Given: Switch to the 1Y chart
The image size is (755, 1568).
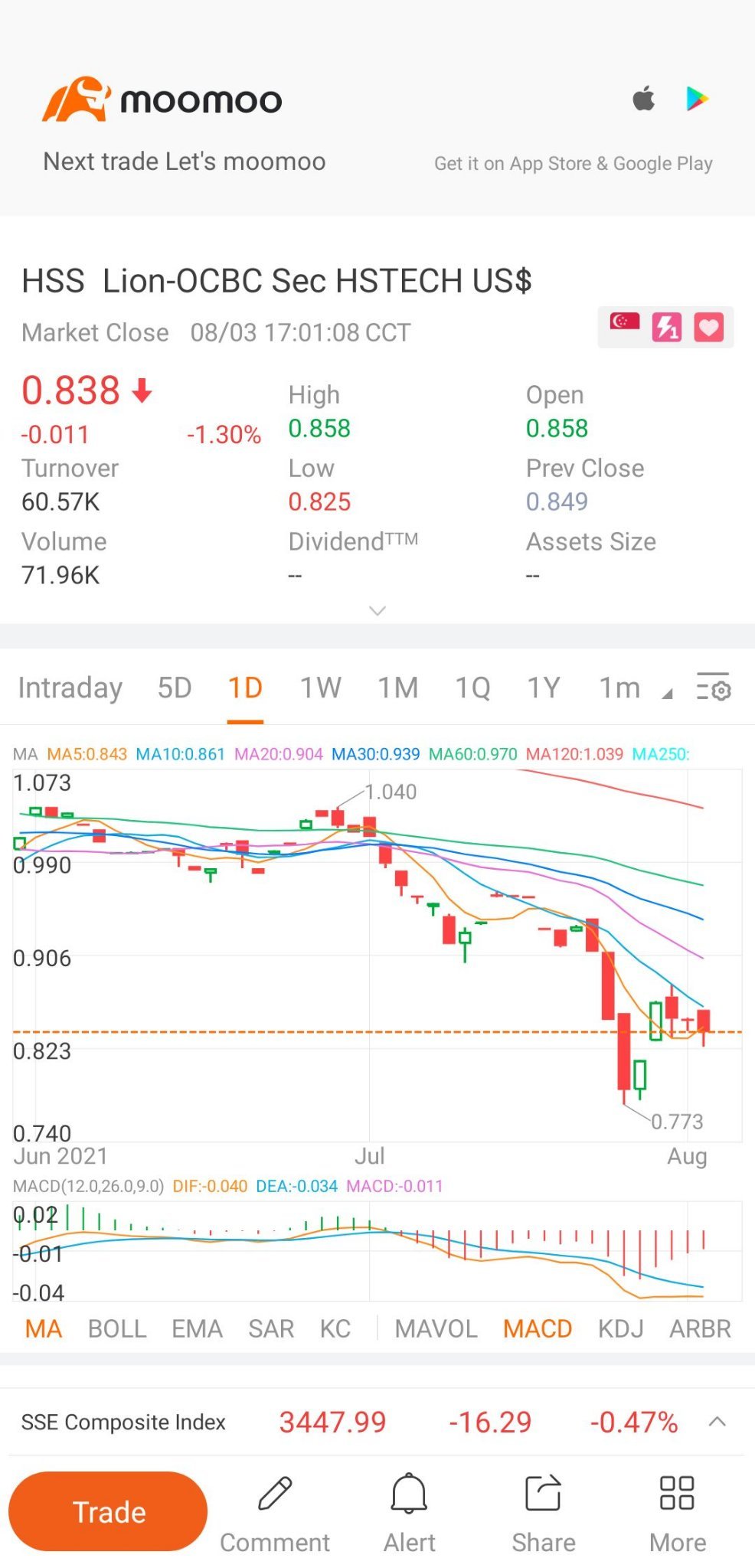Looking at the screenshot, I should click(x=544, y=688).
